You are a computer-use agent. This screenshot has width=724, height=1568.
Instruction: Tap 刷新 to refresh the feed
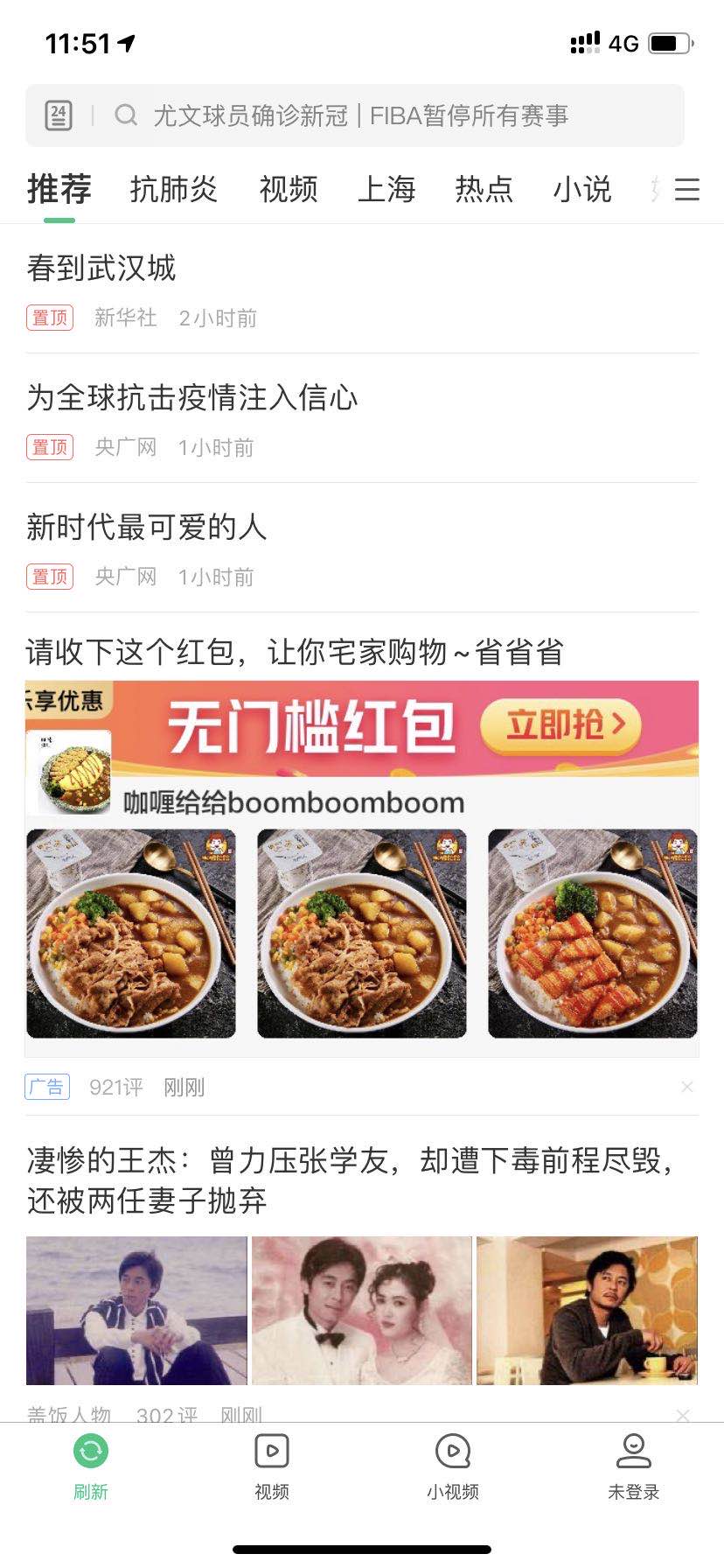(91, 1466)
